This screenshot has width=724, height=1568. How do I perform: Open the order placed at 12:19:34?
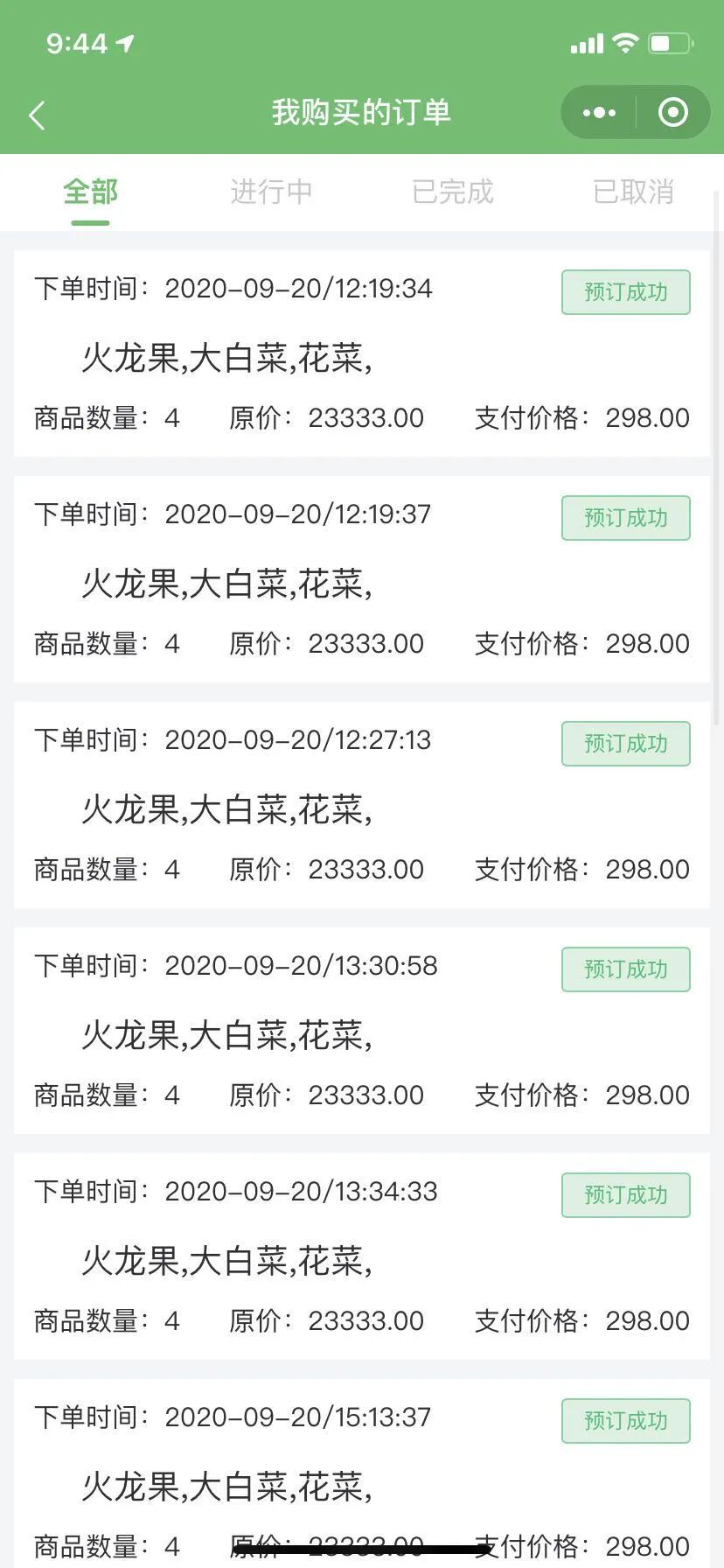(x=361, y=353)
